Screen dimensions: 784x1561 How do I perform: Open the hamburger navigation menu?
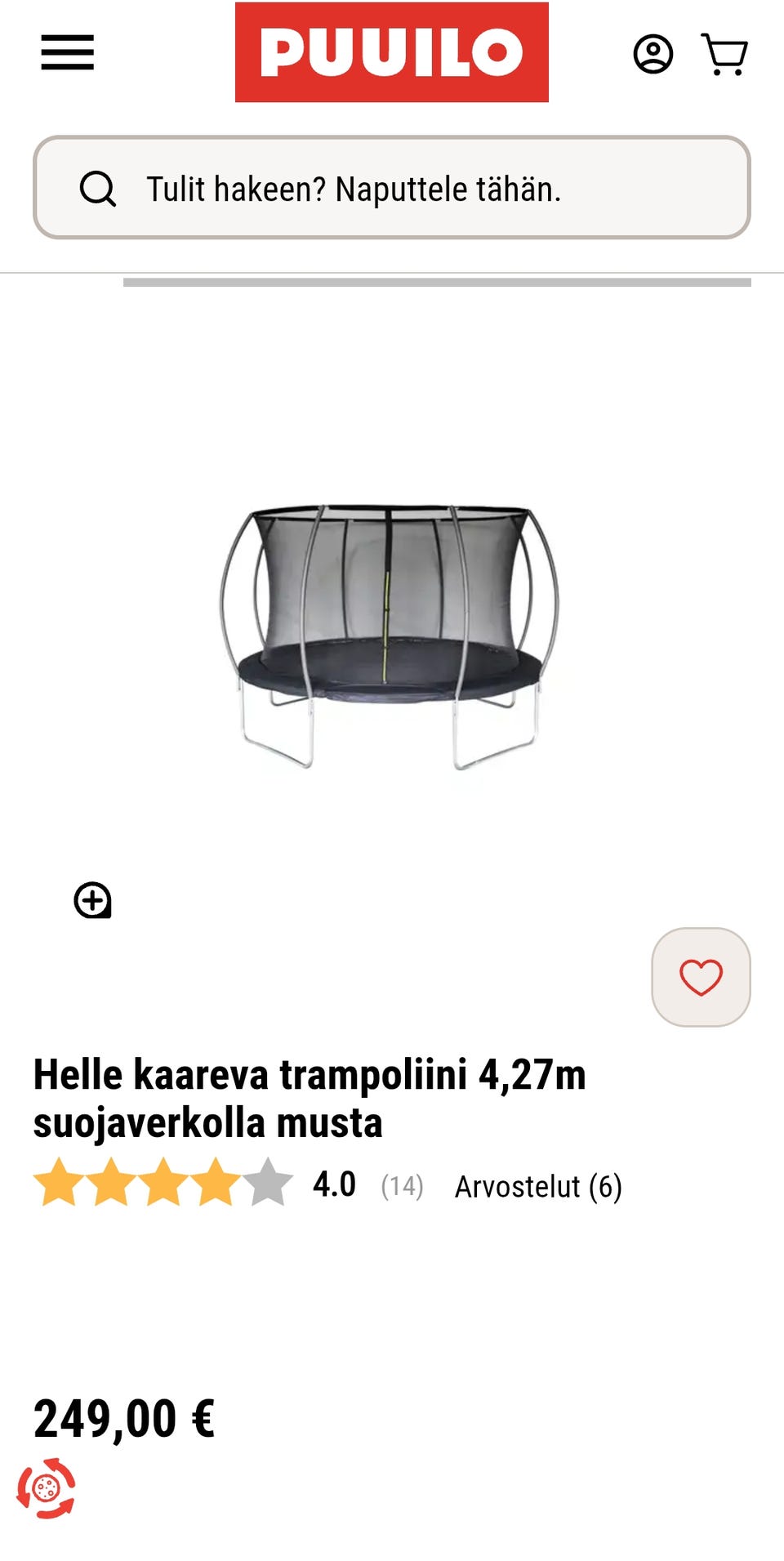click(x=68, y=53)
